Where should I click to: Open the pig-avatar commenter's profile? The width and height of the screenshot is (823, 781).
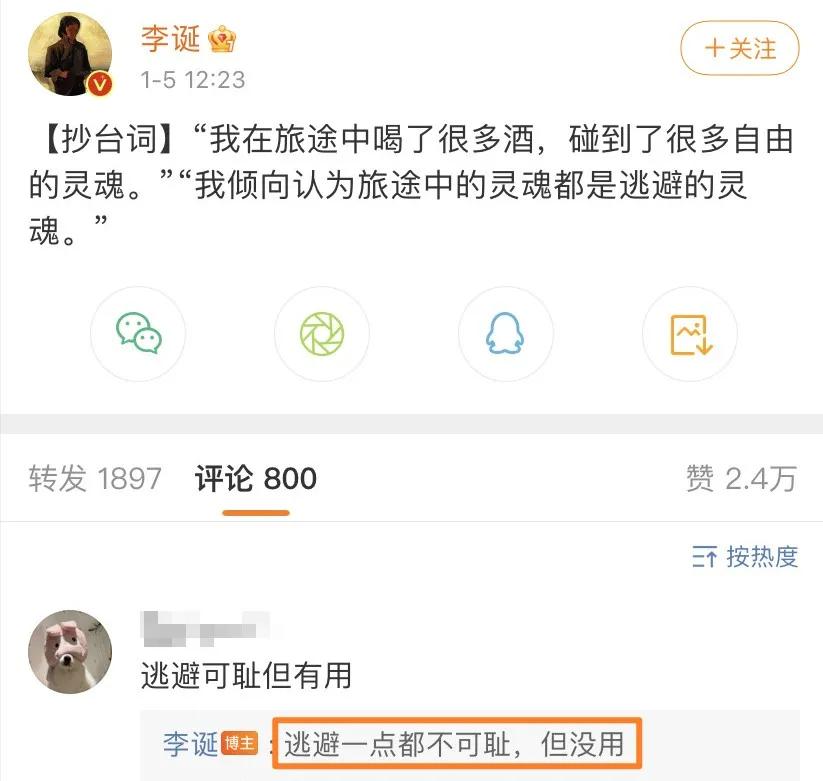(x=69, y=651)
